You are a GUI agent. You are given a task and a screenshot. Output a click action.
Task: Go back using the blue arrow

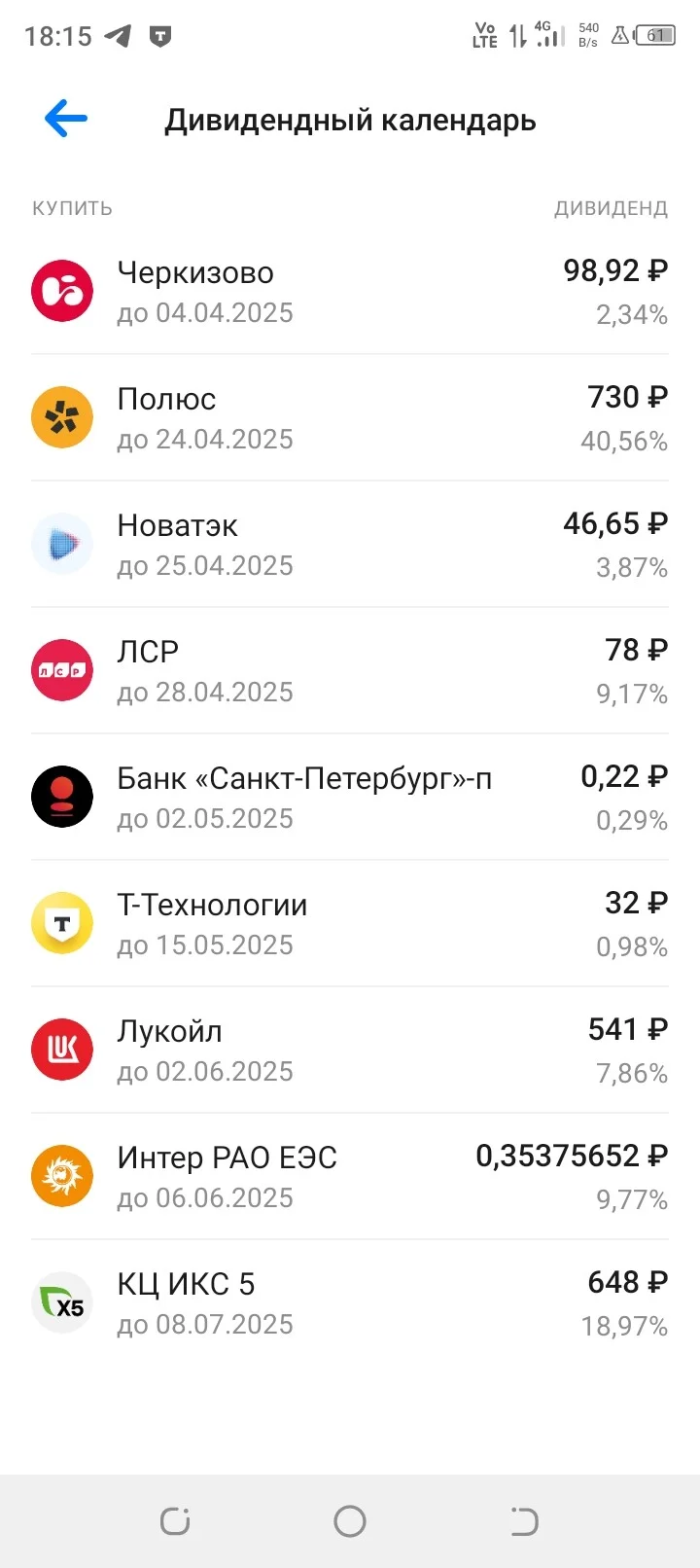pyautogui.click(x=66, y=119)
